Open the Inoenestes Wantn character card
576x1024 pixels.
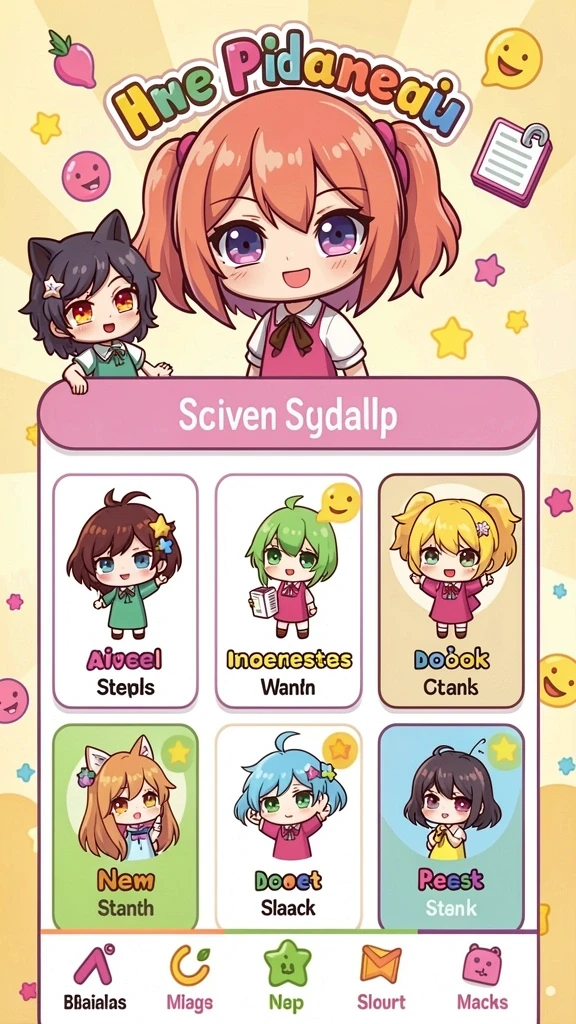(x=288, y=592)
